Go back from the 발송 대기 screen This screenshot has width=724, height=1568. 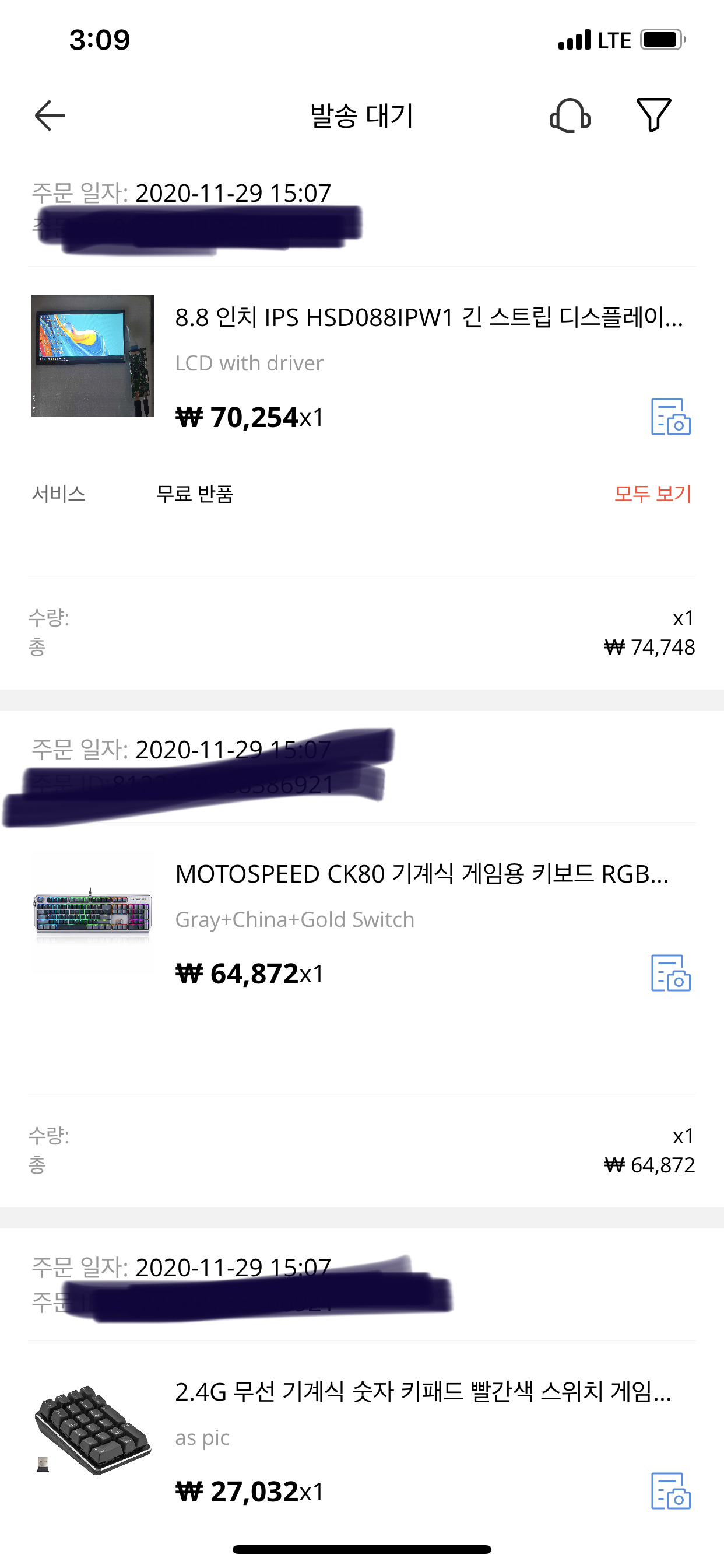pos(50,116)
